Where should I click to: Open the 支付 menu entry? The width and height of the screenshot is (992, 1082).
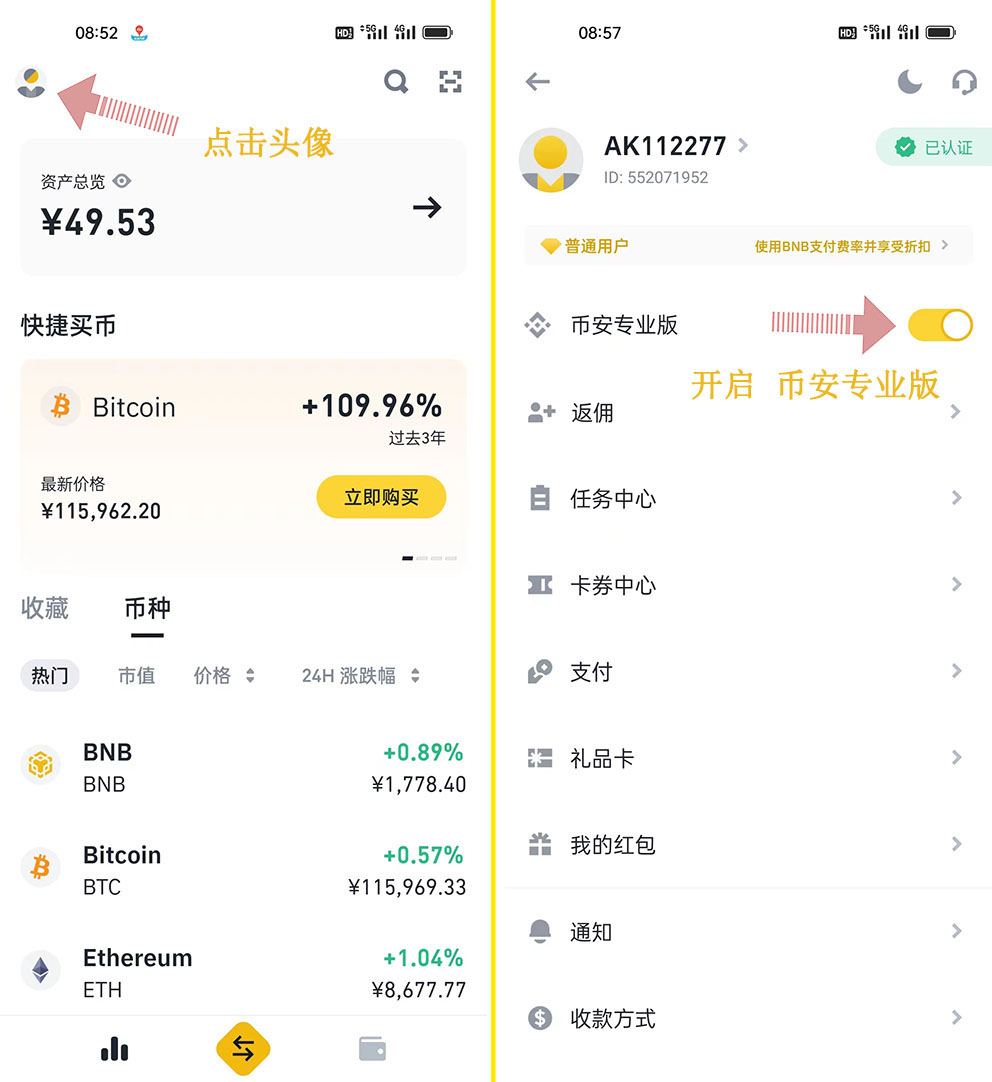click(x=590, y=671)
